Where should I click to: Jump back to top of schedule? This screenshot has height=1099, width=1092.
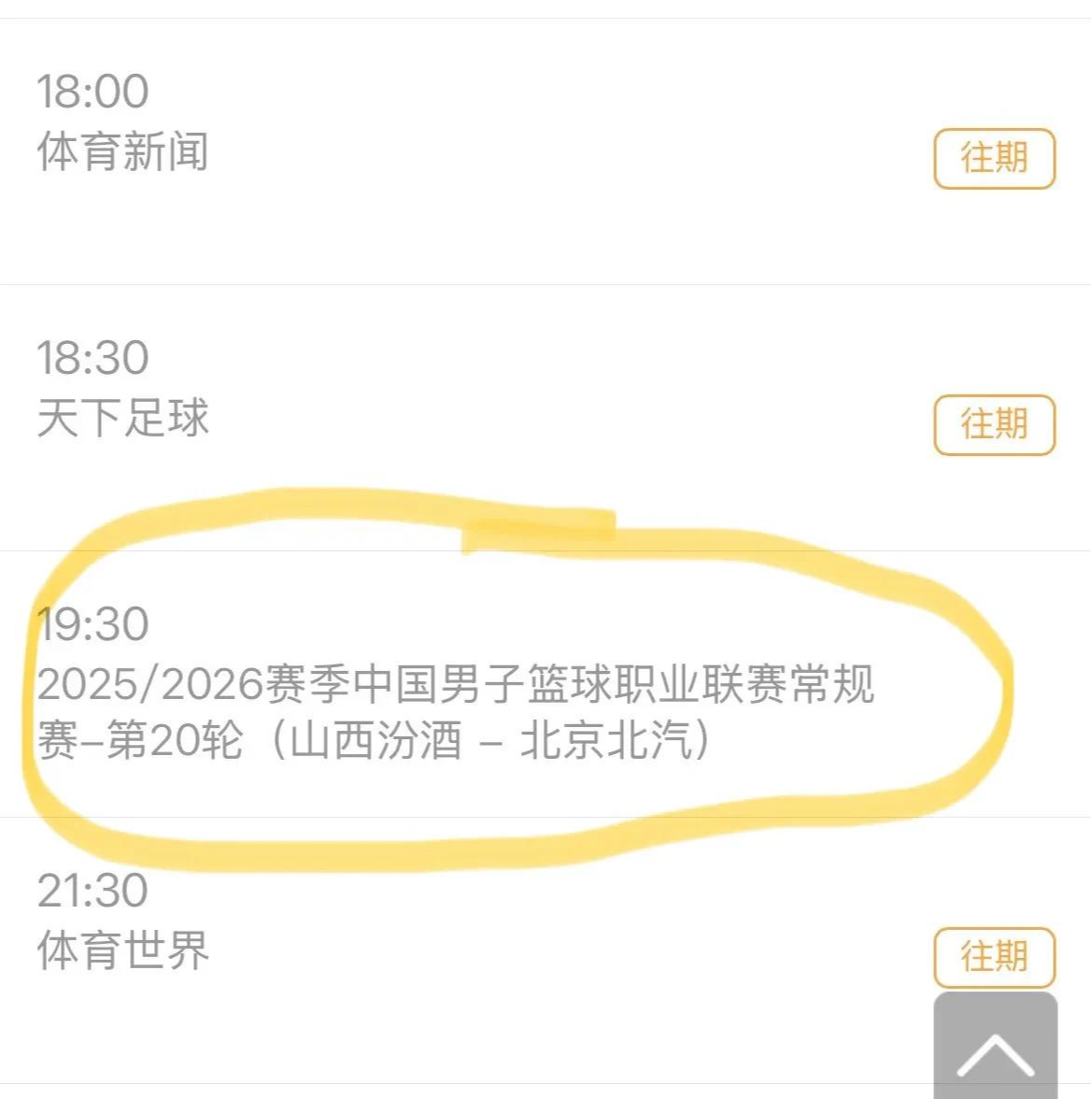[995, 1049]
